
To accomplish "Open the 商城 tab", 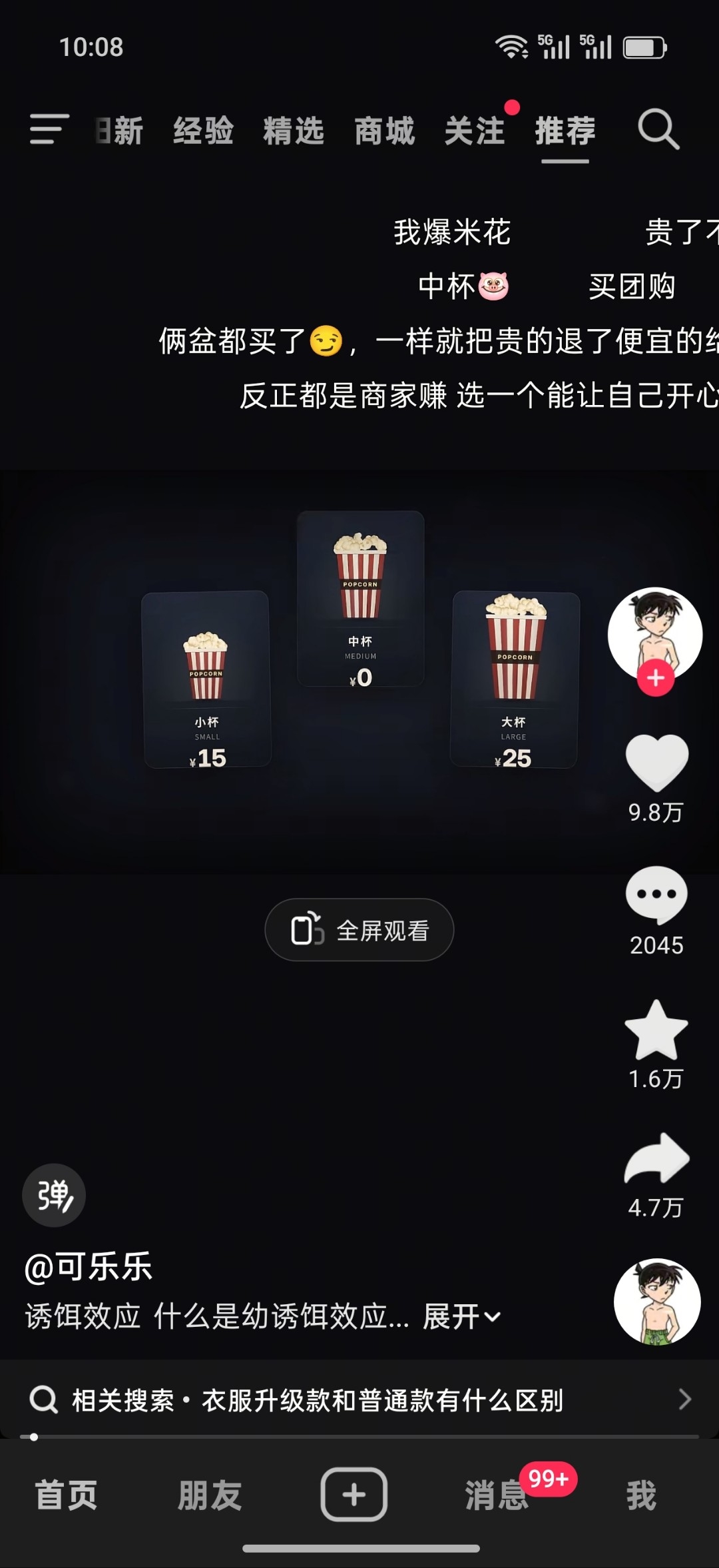I will pos(384,131).
